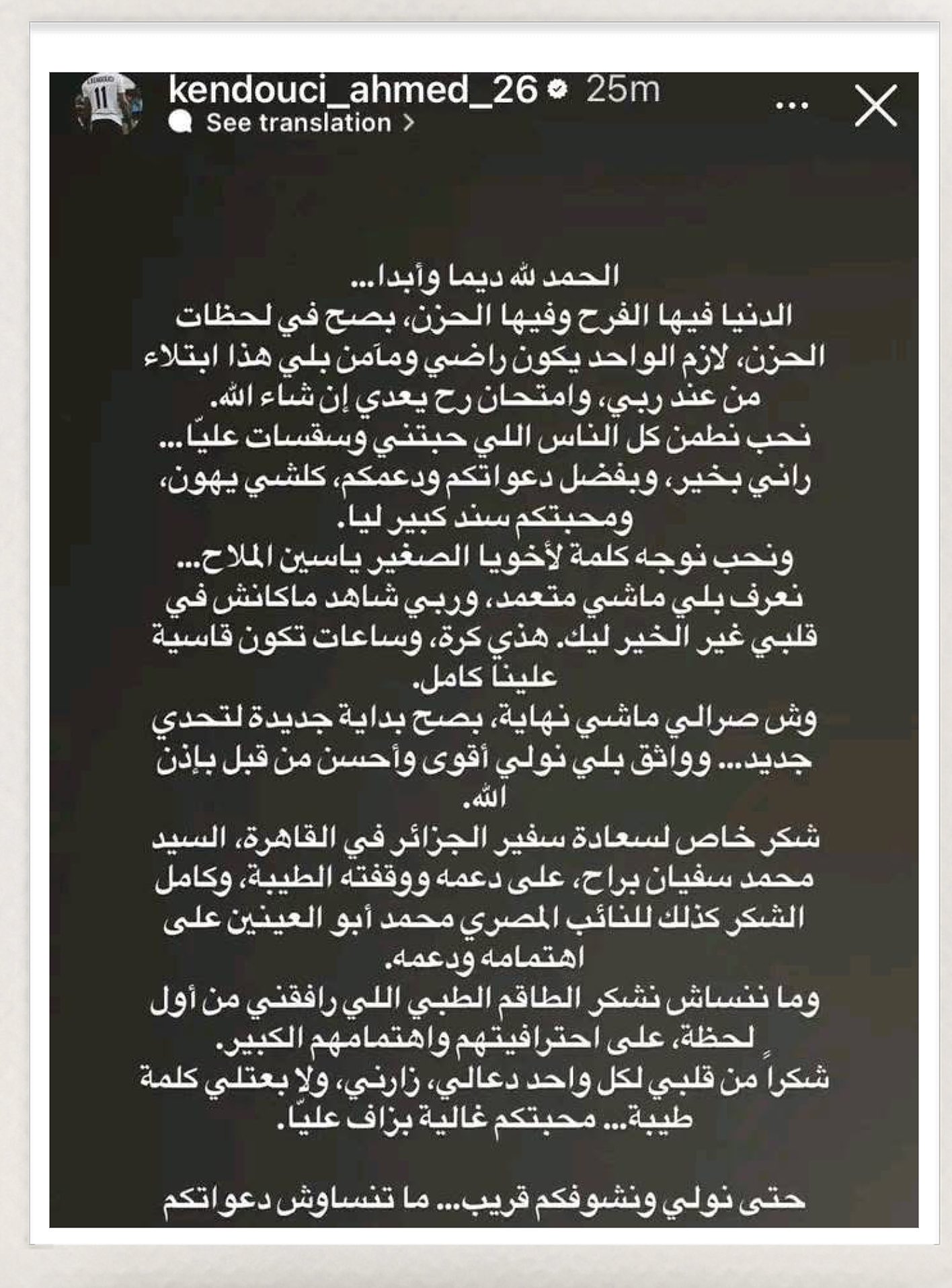952x1288 pixels.
Task: Tap See translation for the story
Action: 299,123
